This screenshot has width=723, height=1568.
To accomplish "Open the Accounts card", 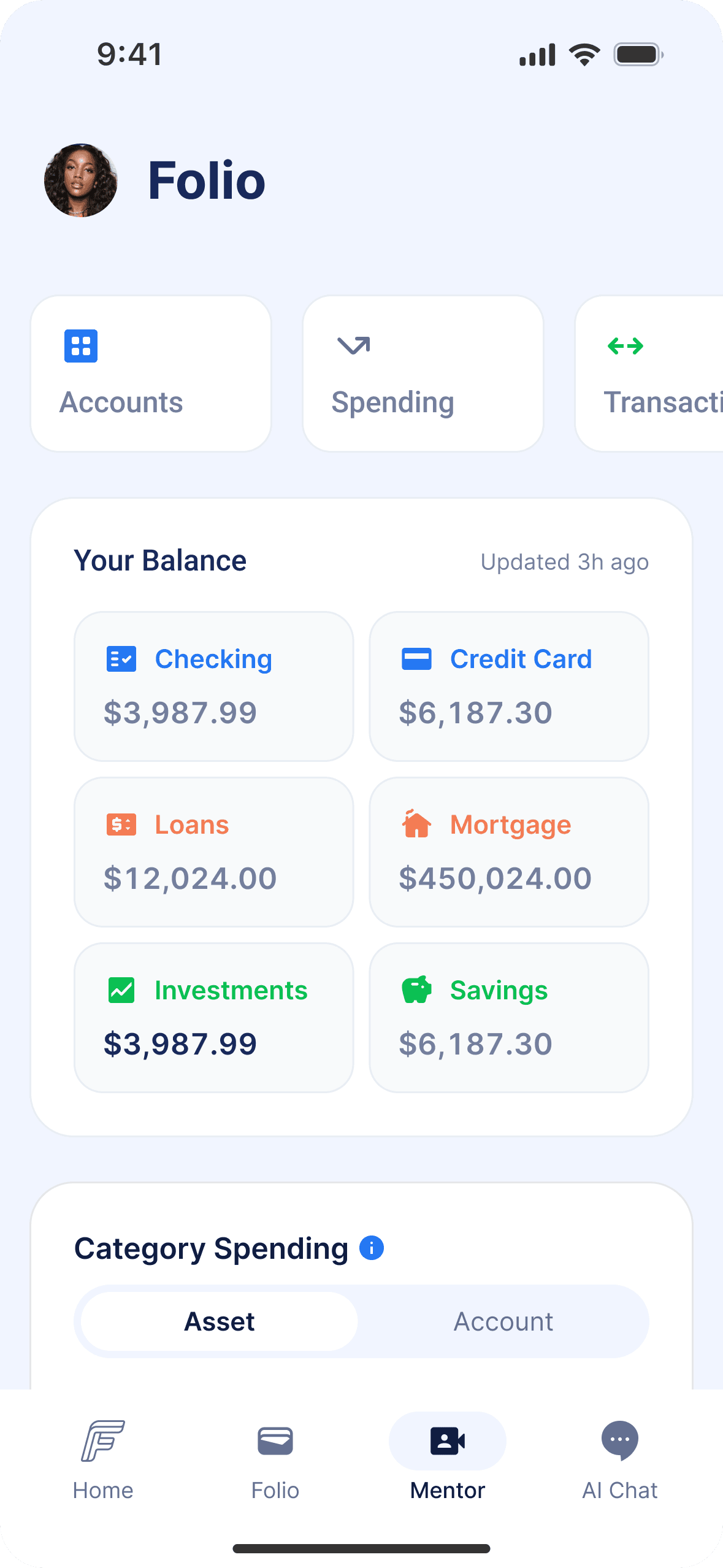I will point(151,374).
